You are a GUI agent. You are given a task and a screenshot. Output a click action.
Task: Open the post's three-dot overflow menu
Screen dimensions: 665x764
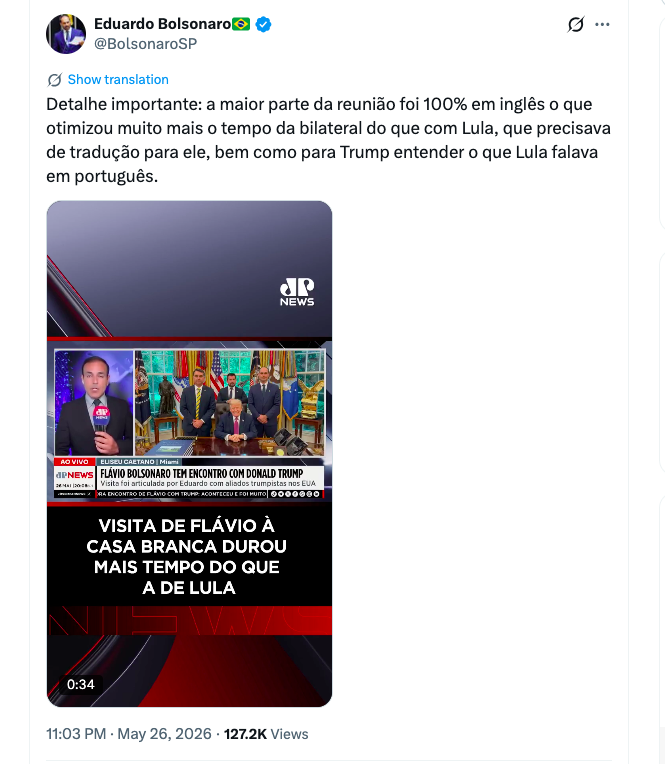point(602,24)
